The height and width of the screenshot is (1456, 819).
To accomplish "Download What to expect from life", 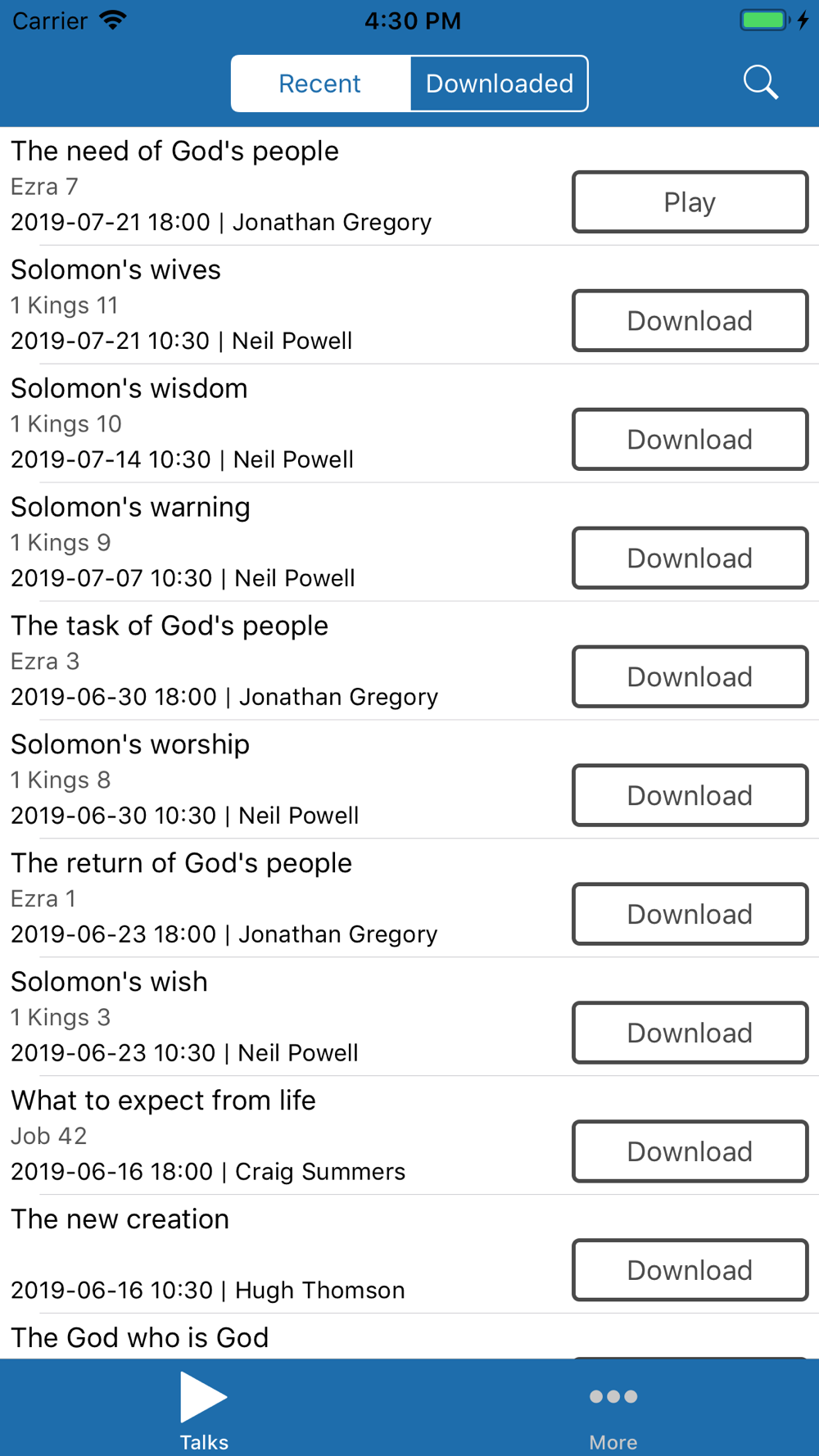I will tap(690, 1152).
